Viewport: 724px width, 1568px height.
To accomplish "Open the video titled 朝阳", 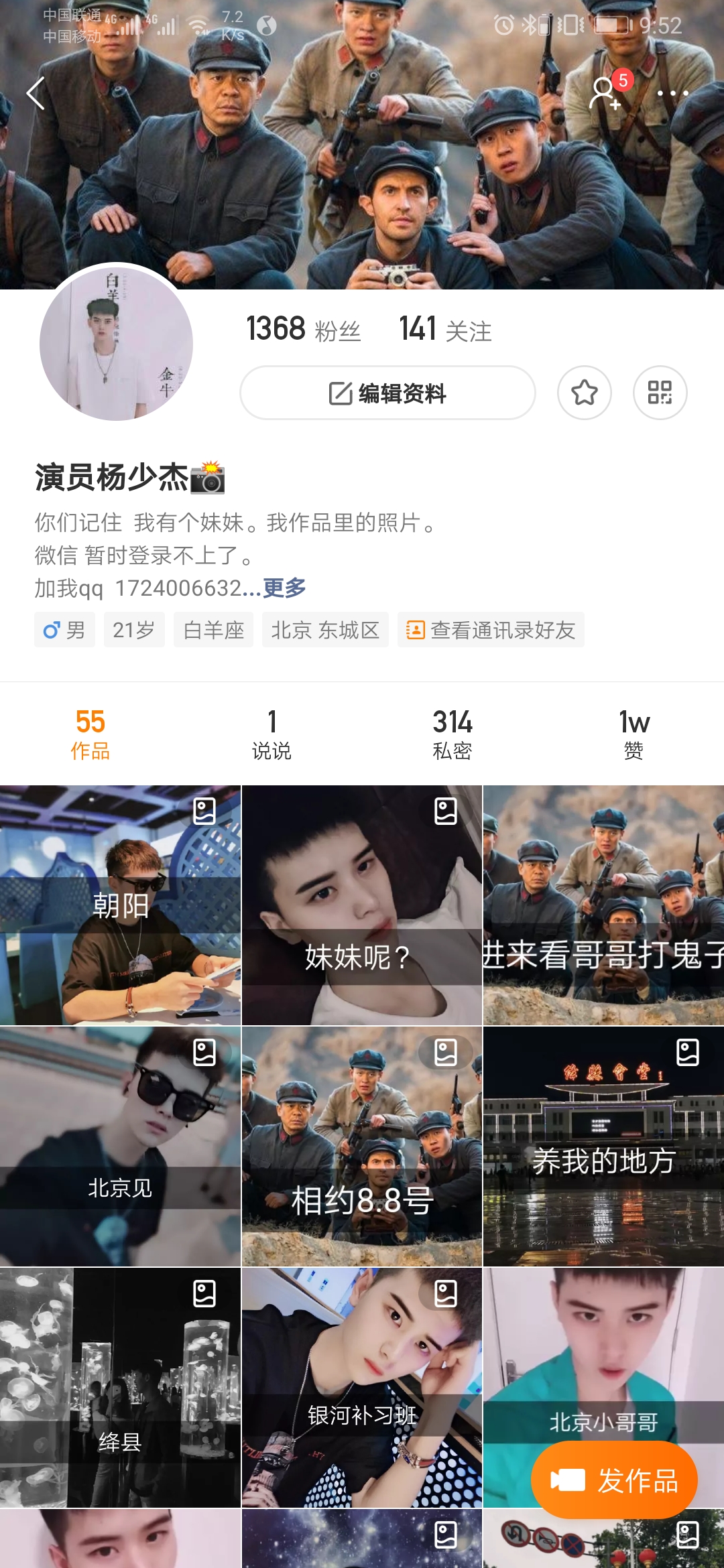I will tap(120, 905).
